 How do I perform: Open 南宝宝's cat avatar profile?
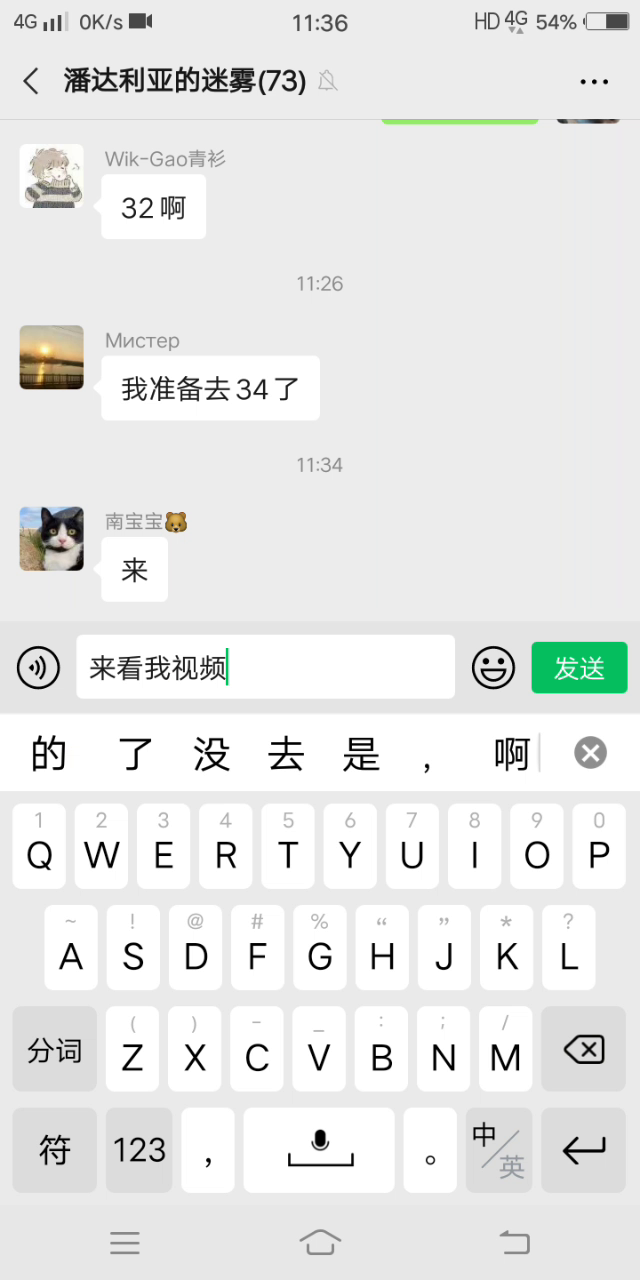tap(52, 539)
